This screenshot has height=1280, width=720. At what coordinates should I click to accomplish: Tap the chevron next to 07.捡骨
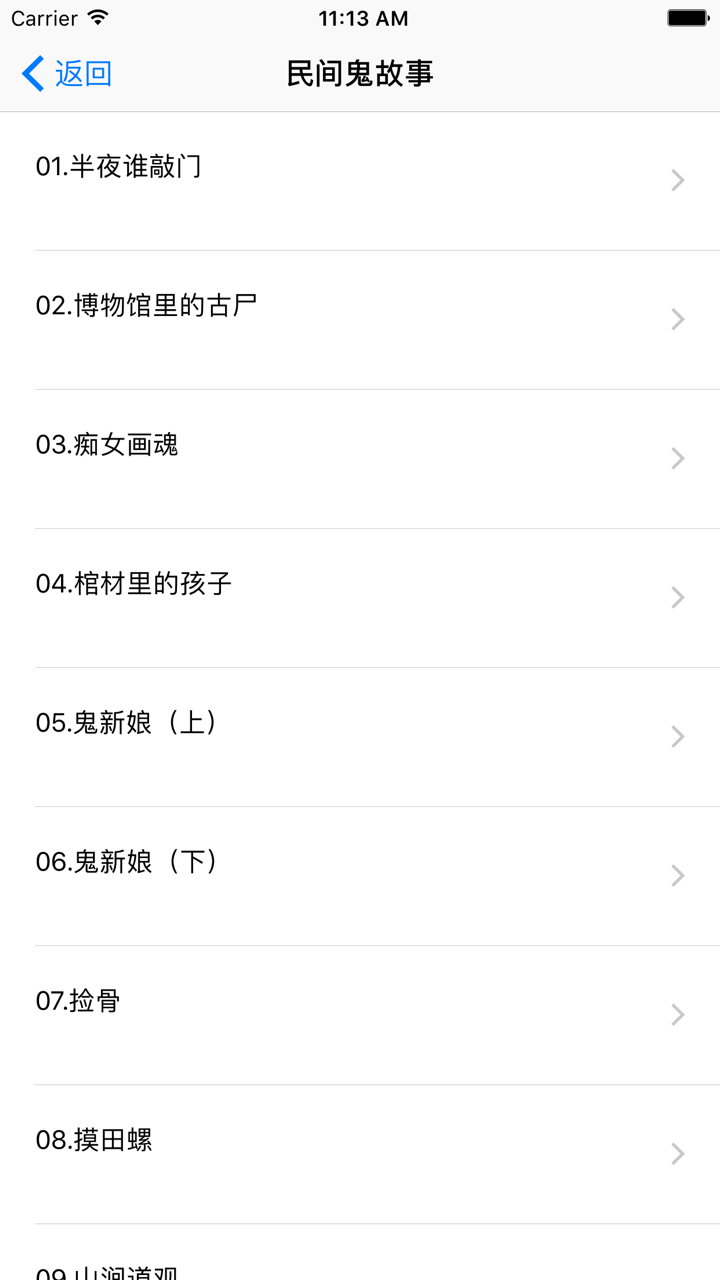pos(678,1015)
